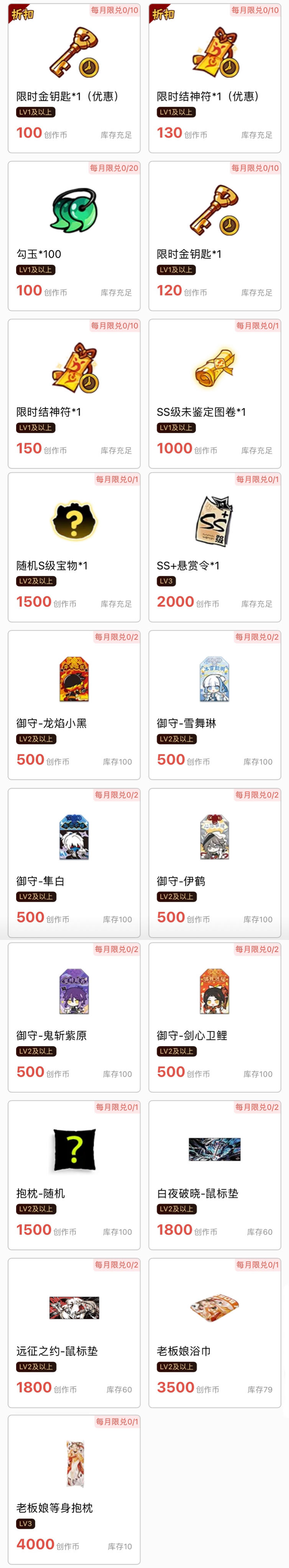Tap the 远征之约-鼠标垫 card
The image size is (289, 1568).
(x=74, y=1332)
